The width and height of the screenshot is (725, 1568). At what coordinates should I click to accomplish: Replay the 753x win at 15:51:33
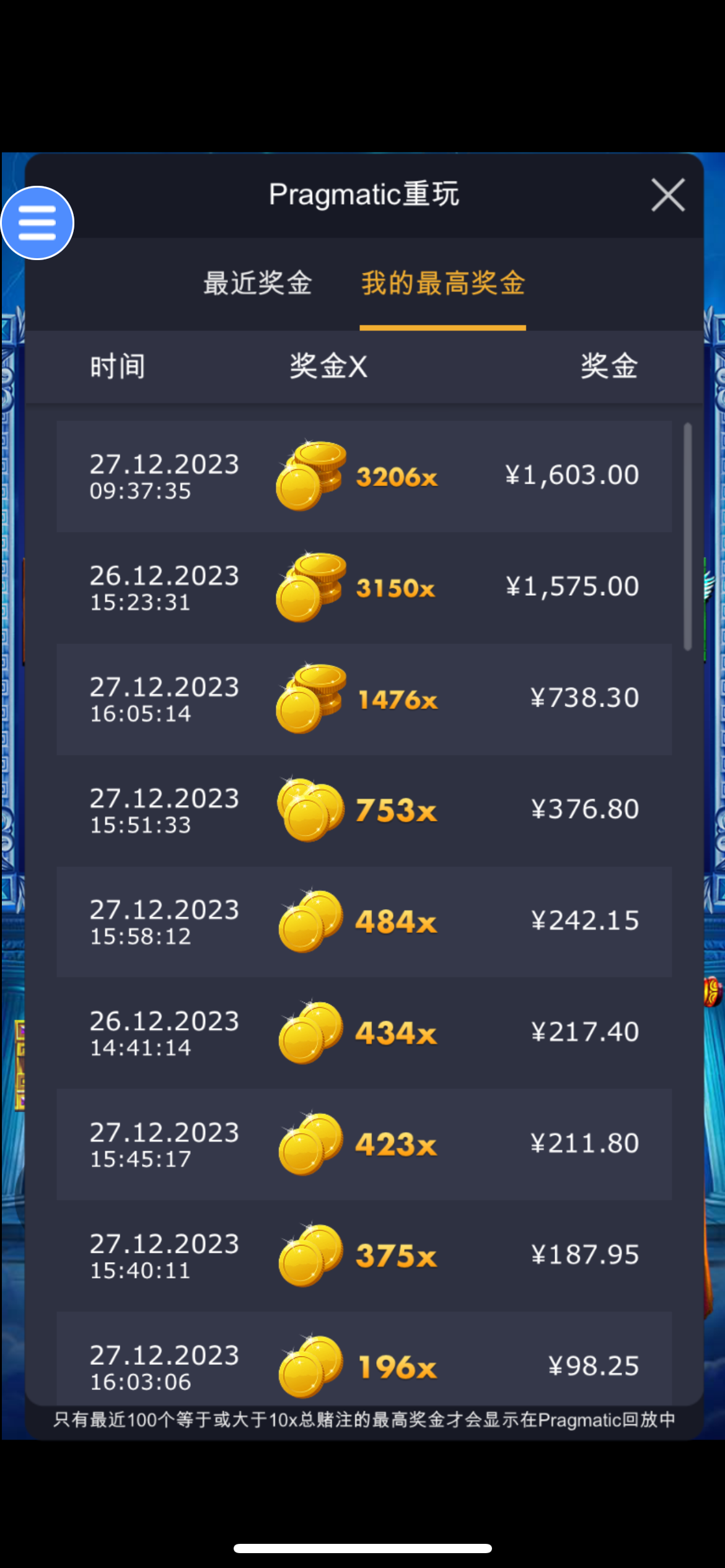pyautogui.click(x=364, y=810)
